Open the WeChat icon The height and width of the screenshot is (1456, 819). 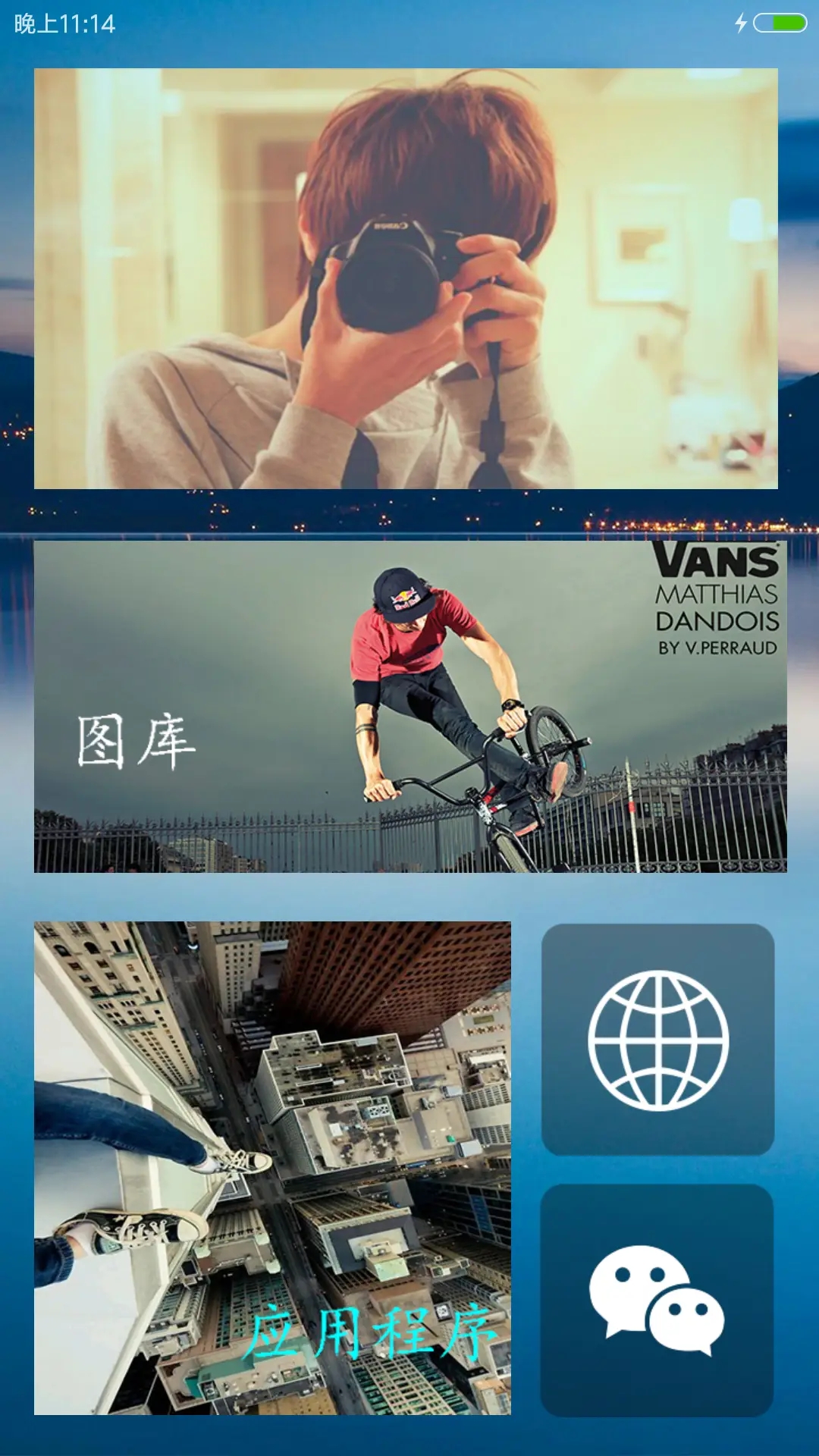point(657,1300)
